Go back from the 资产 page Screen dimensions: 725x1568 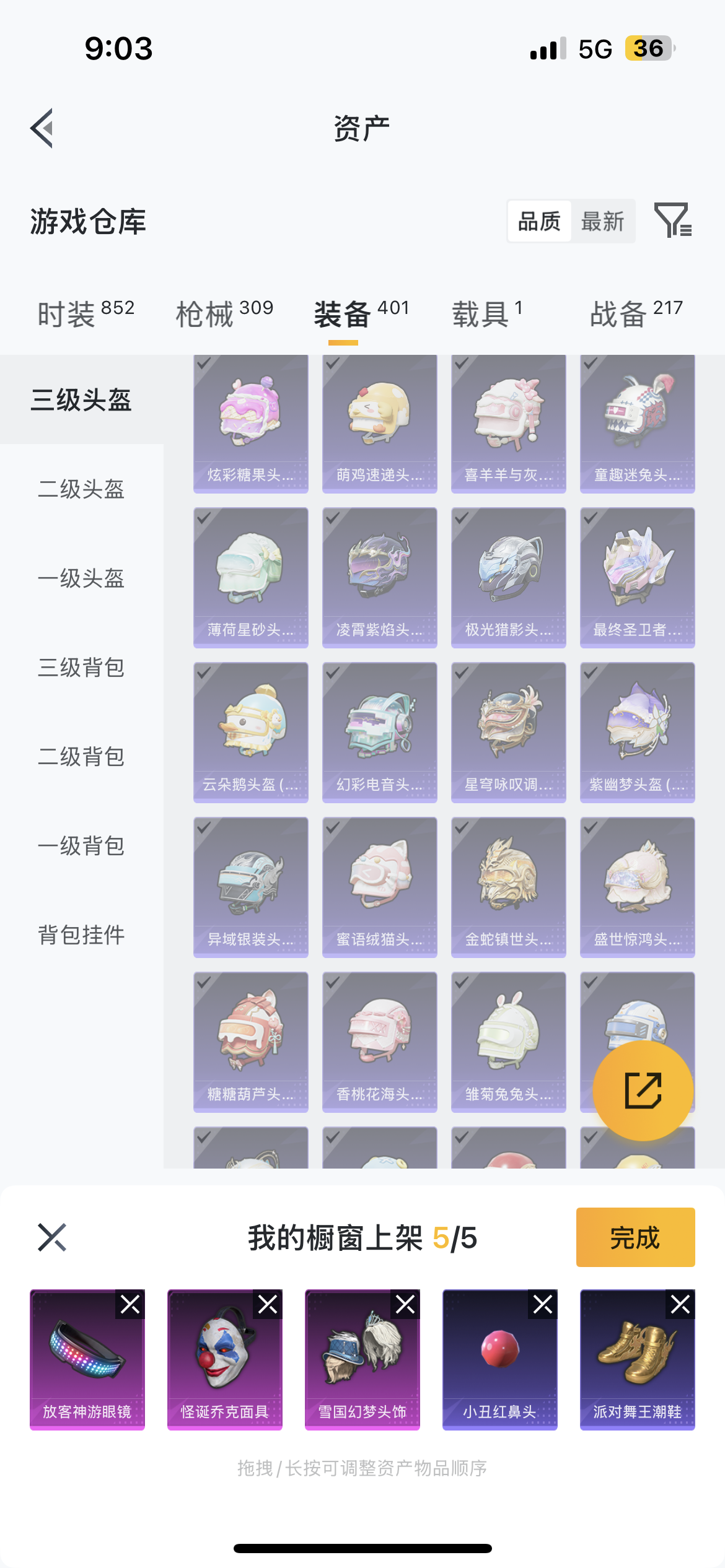(42, 128)
